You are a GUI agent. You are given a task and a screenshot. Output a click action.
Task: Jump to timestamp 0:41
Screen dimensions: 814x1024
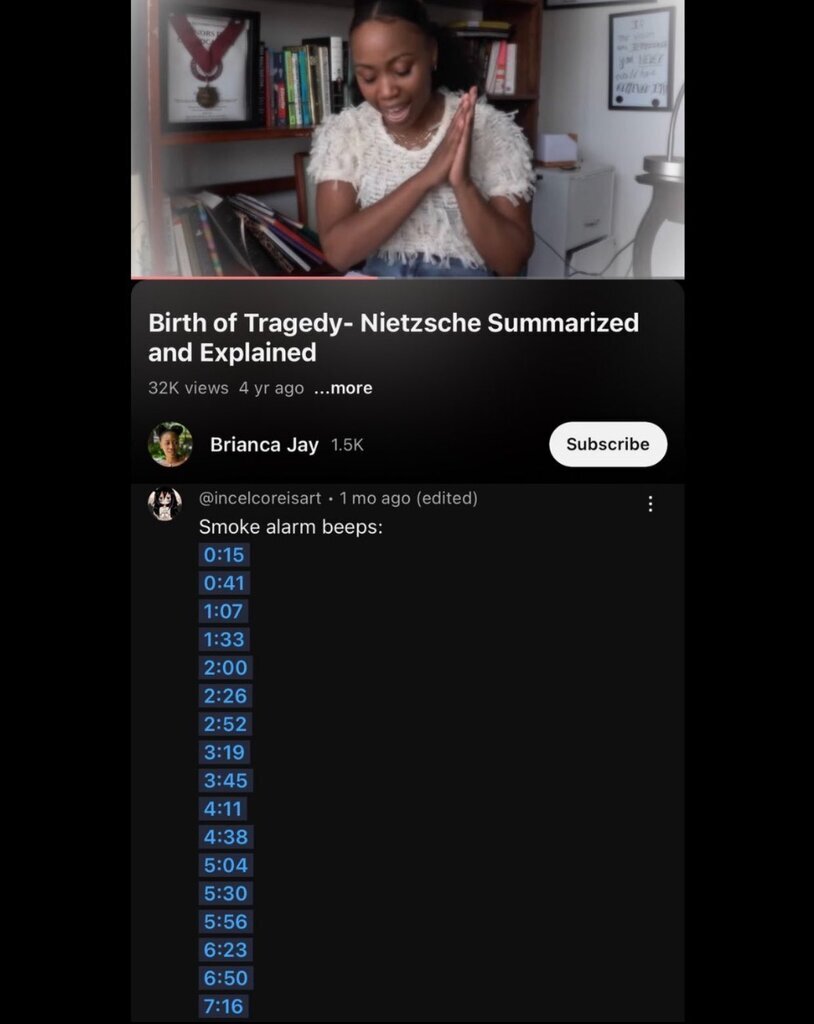click(224, 583)
